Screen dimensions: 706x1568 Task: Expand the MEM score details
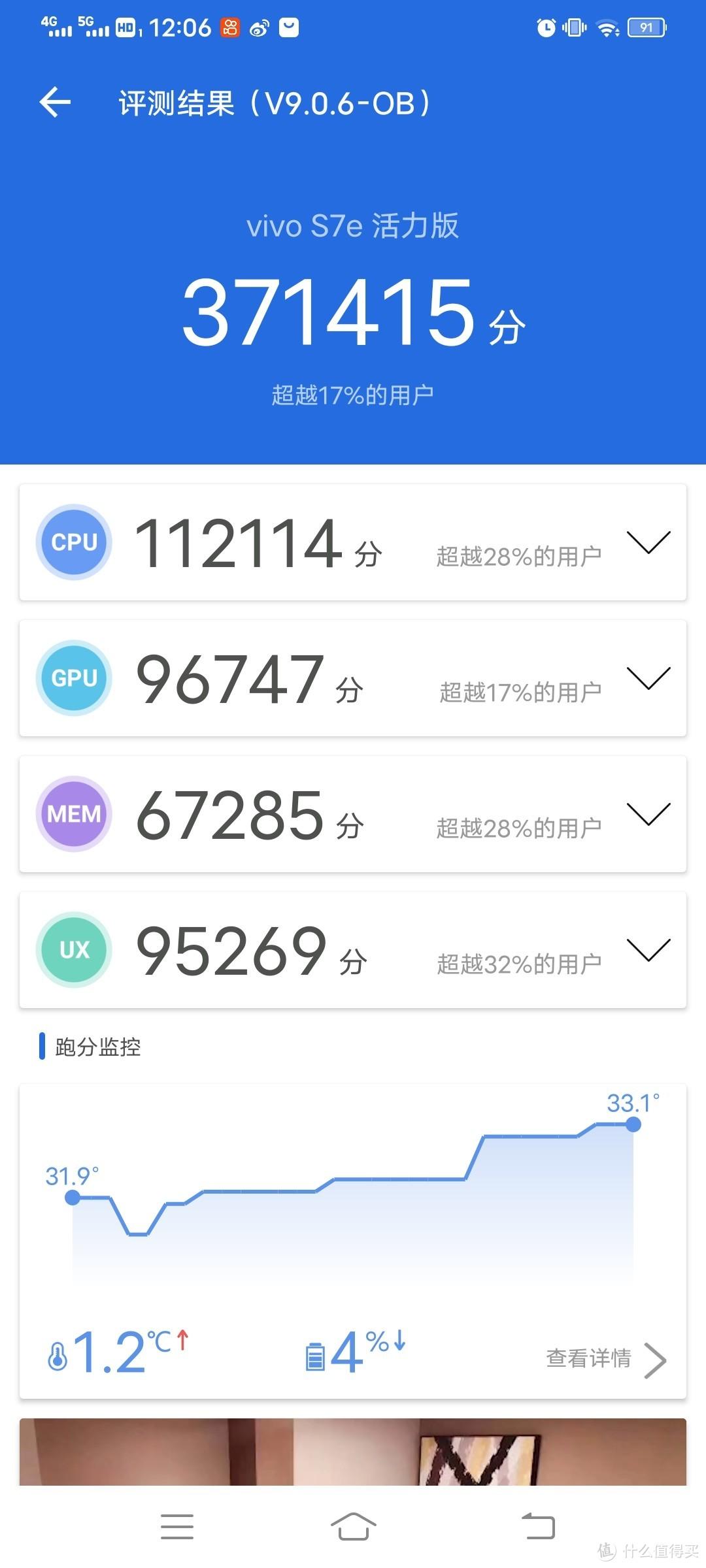point(648,814)
